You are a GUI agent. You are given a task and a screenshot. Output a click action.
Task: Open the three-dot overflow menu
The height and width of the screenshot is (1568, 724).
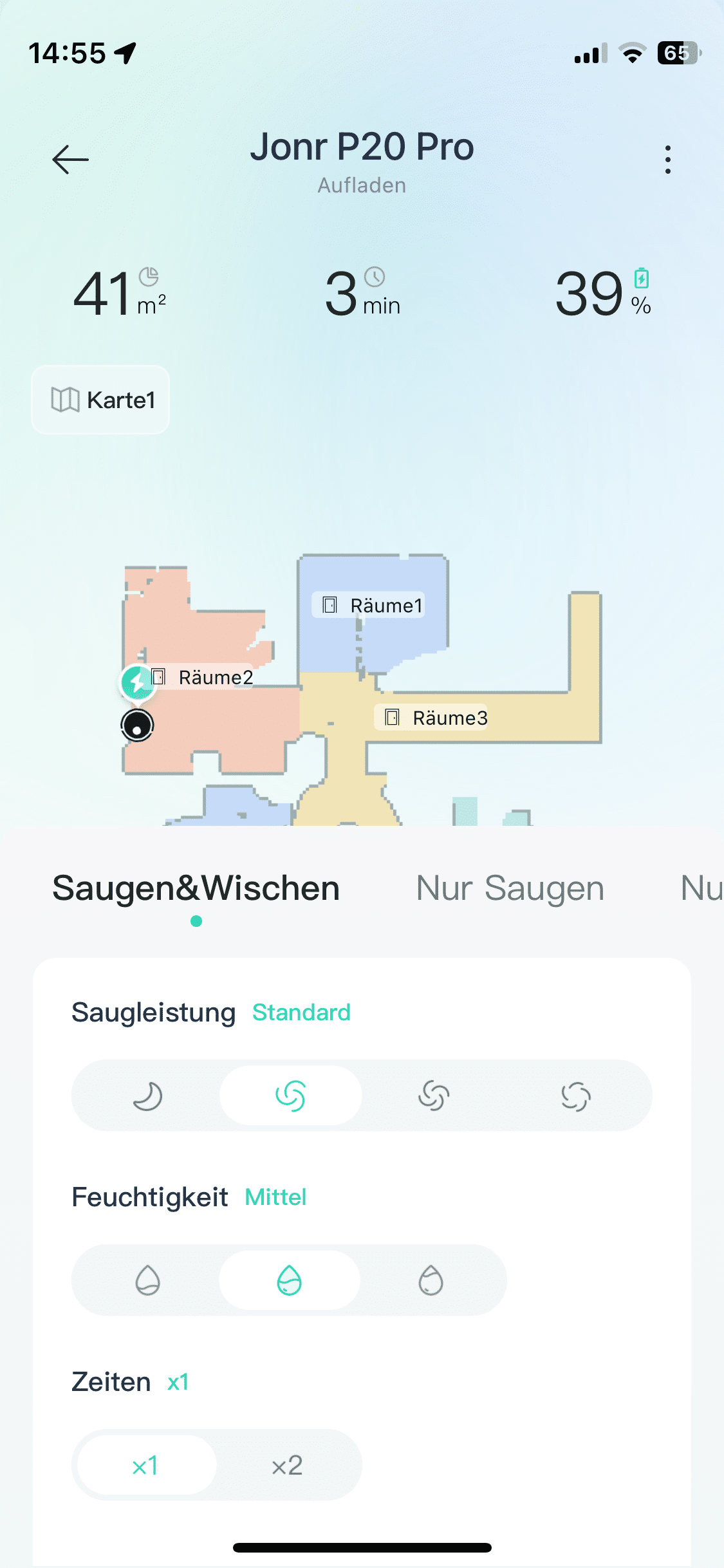point(667,160)
